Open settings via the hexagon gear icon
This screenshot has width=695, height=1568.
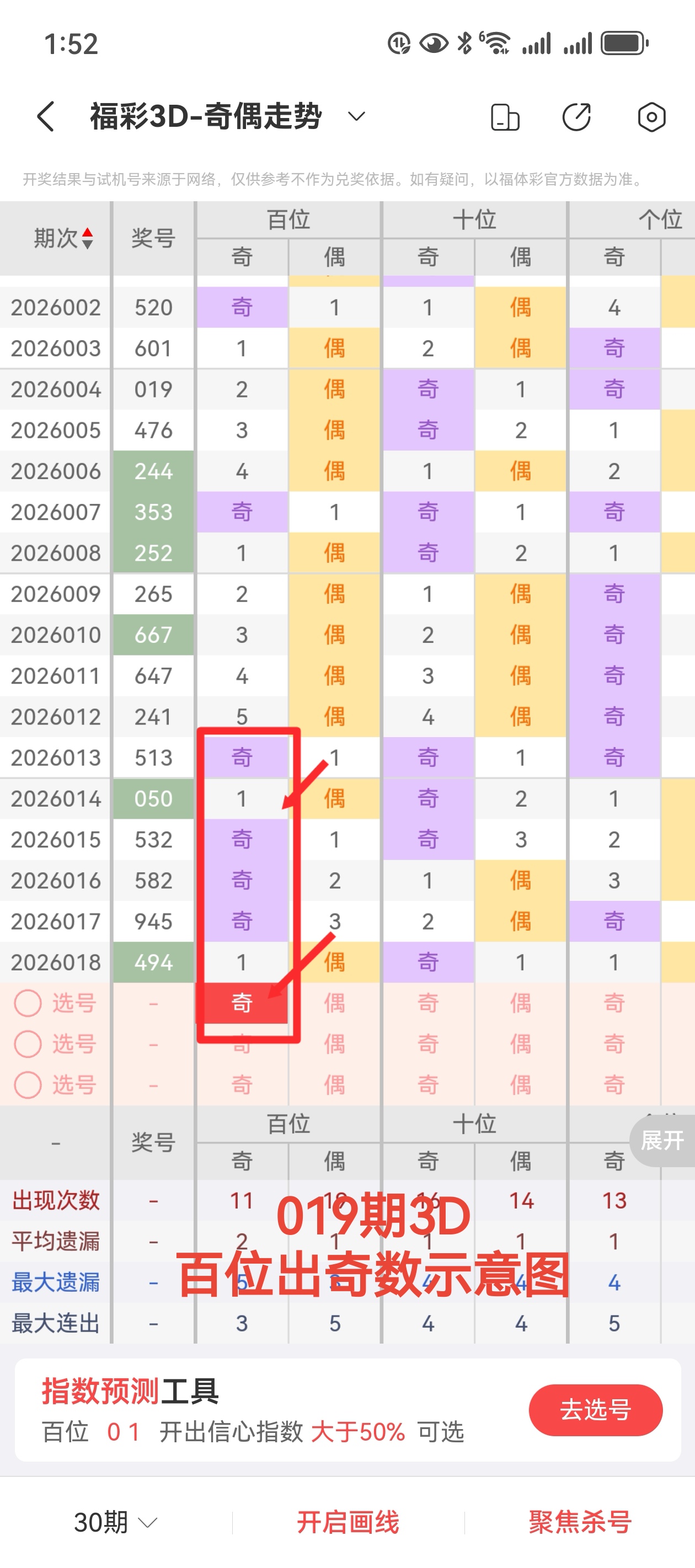[x=651, y=117]
